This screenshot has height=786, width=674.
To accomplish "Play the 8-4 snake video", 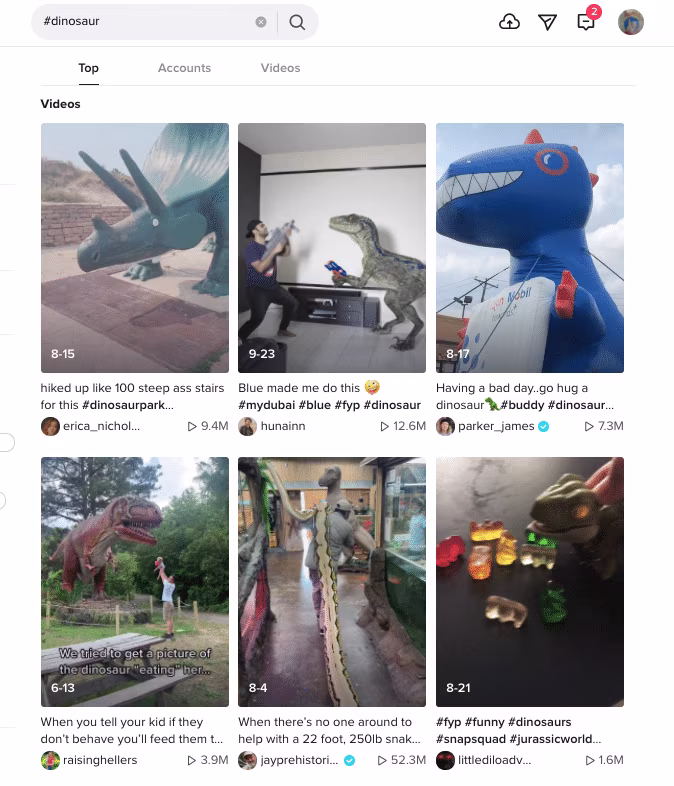I will tap(332, 582).
